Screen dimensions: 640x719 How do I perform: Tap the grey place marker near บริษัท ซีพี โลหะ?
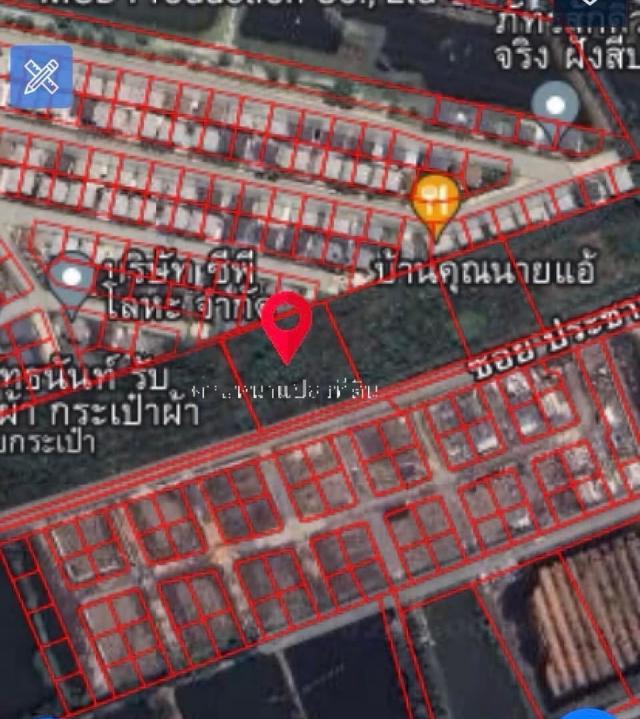(x=73, y=279)
